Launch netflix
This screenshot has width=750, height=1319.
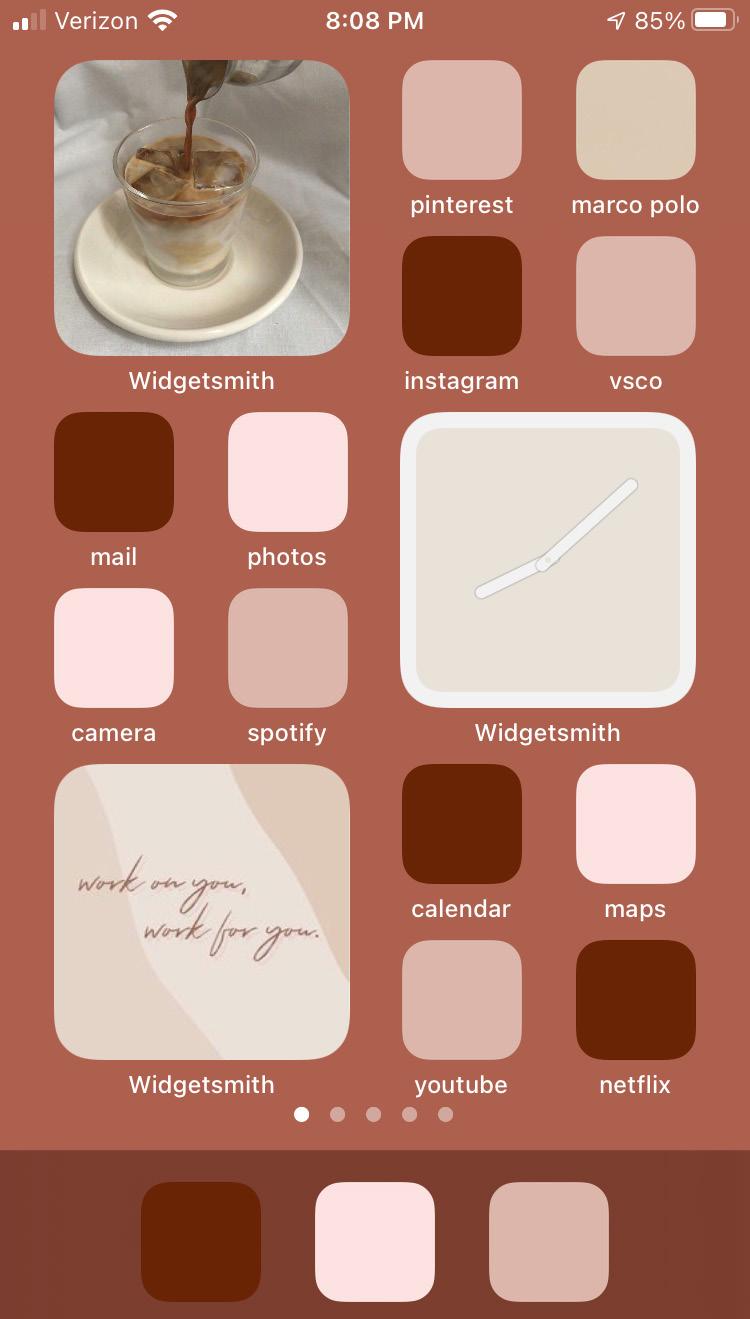635,1000
